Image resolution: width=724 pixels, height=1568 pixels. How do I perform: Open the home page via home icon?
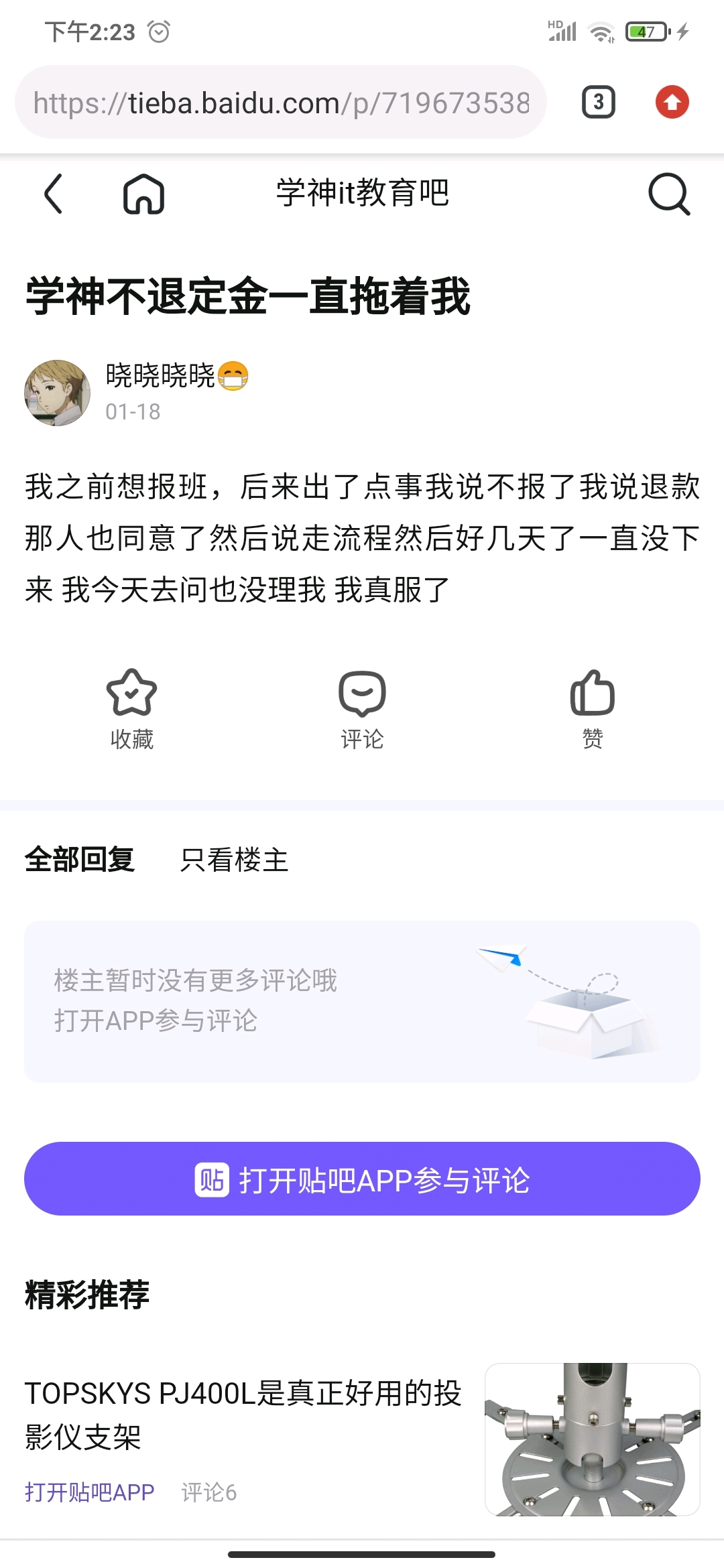[141, 194]
